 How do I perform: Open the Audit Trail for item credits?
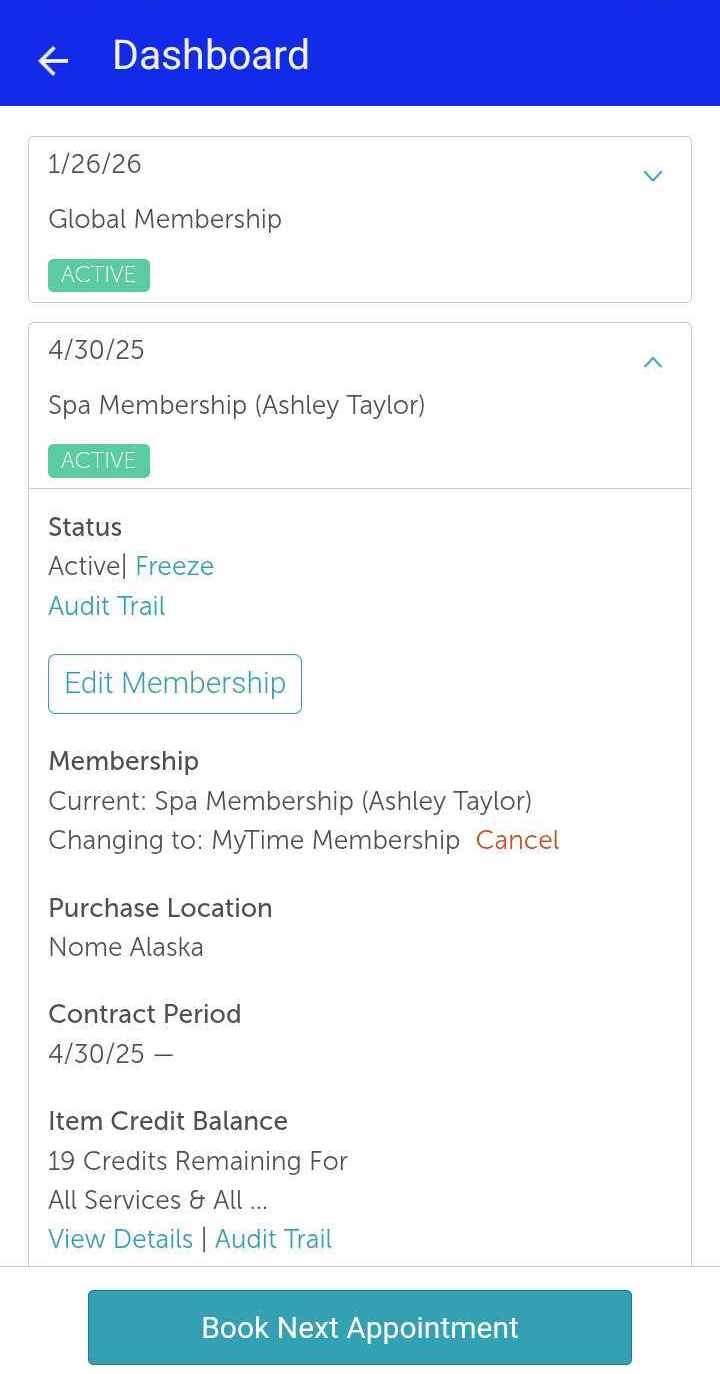(x=273, y=1239)
